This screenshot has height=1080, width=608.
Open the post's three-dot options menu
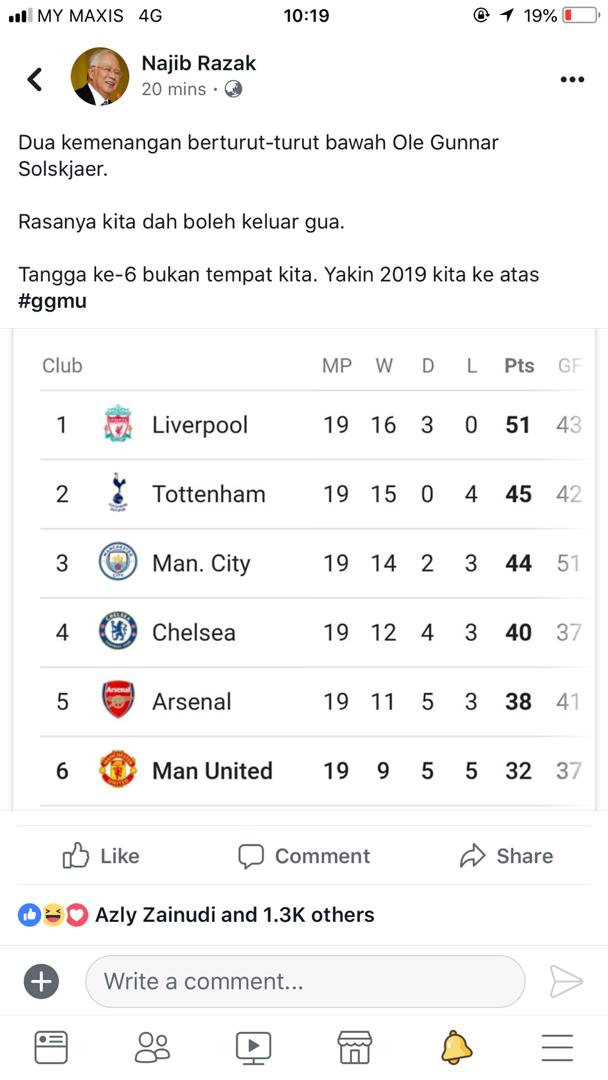(572, 79)
